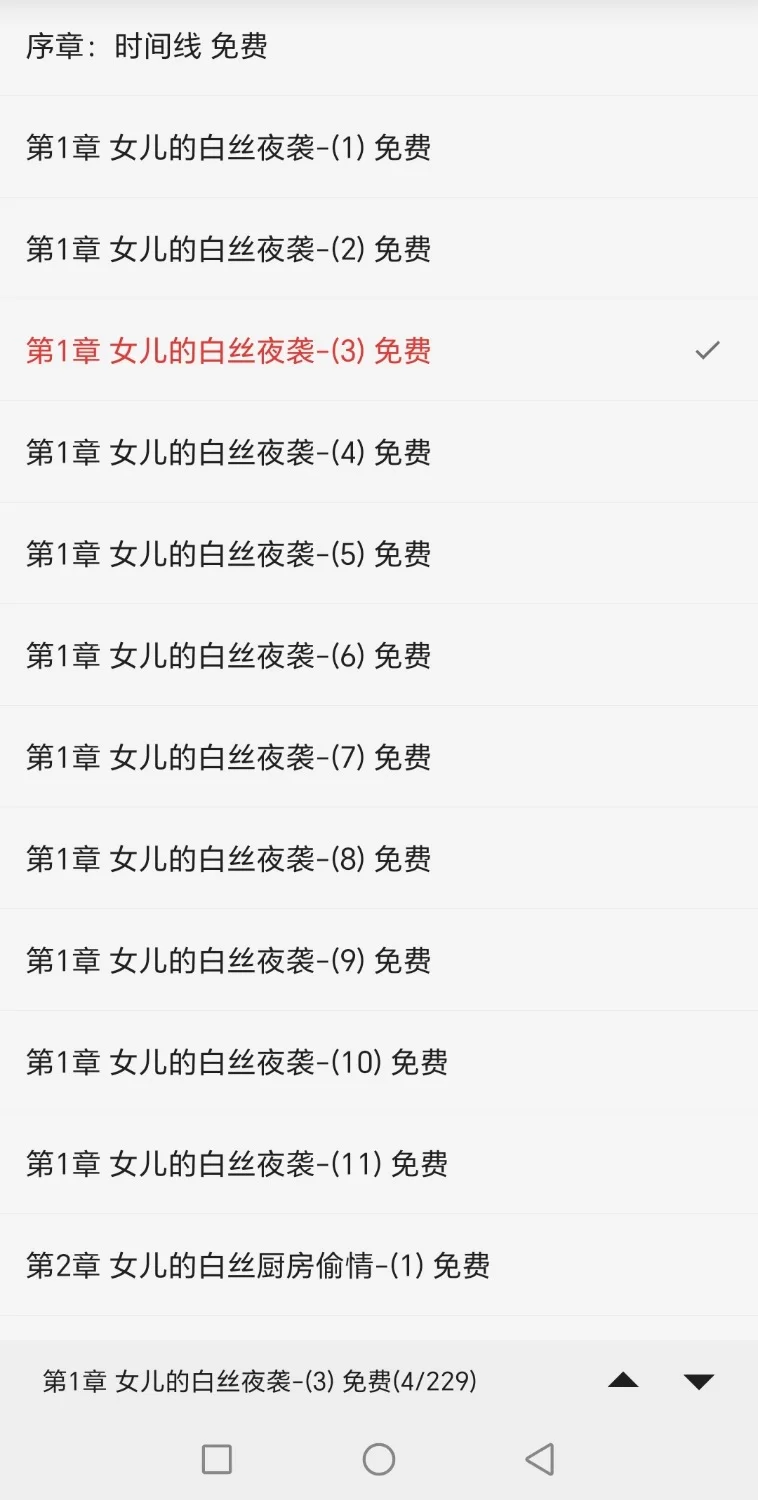Tap the triangular back button
This screenshot has height=1500, width=758.
(x=539, y=1460)
